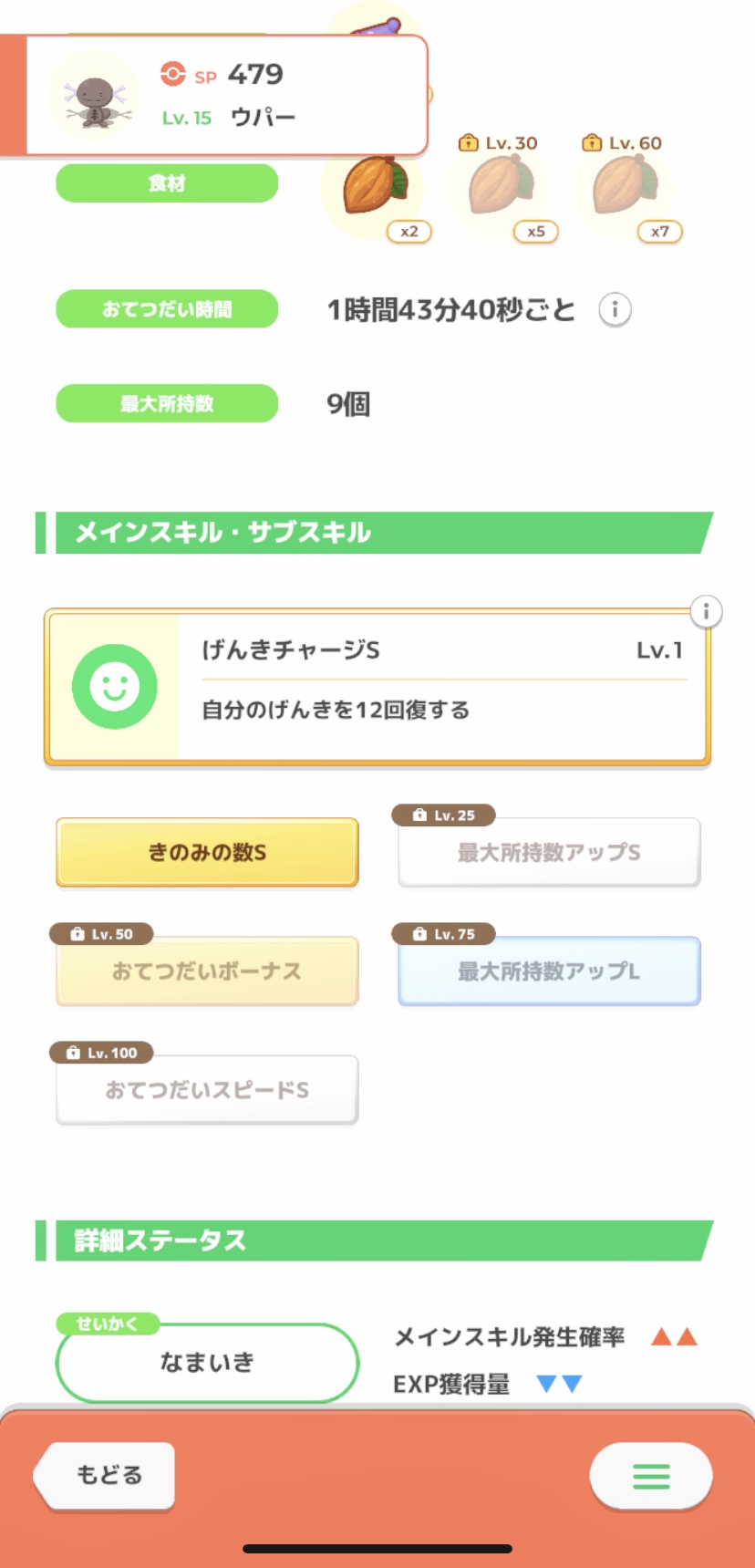The height and width of the screenshot is (1568, 755).
Task: Open the hamburger menu button
Action: click(x=650, y=1475)
